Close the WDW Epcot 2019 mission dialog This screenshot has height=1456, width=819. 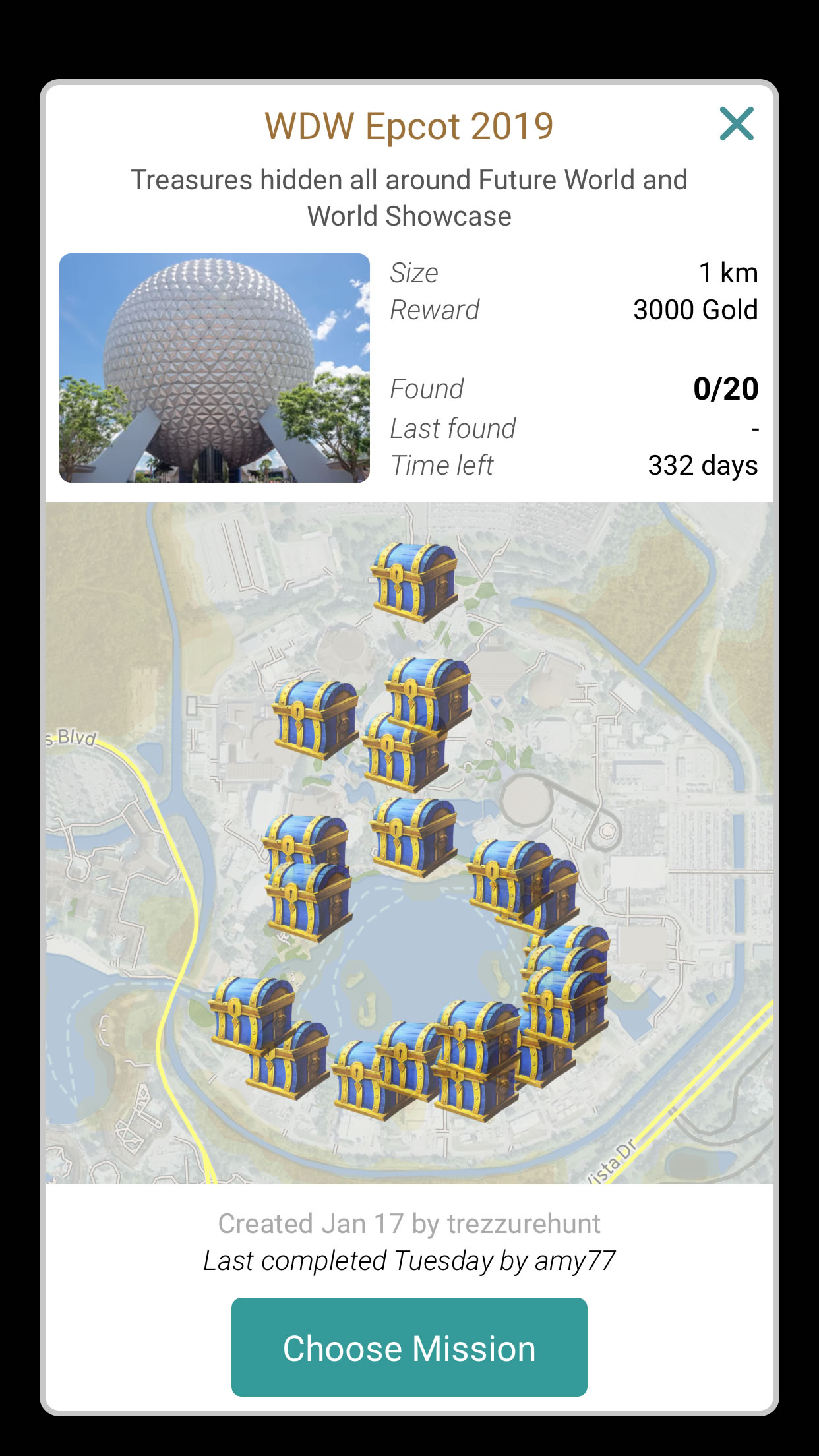(x=736, y=124)
